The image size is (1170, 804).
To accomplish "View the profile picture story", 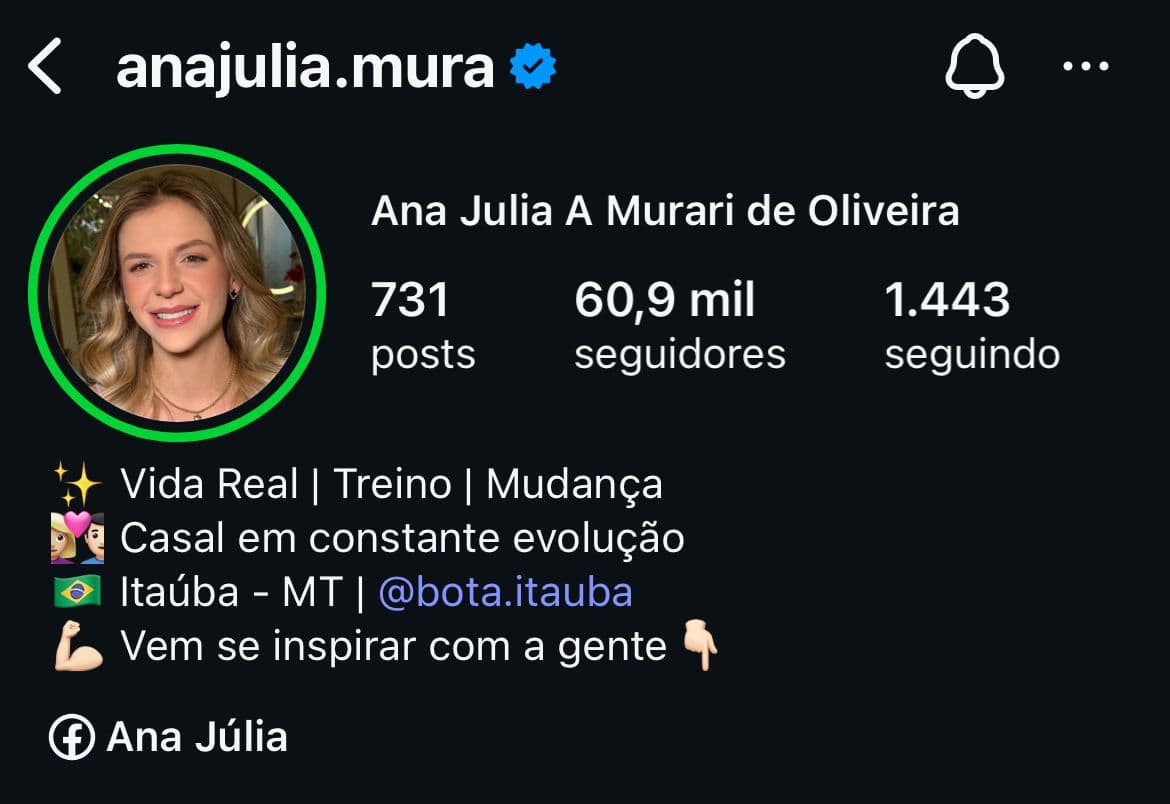I will (x=176, y=292).
